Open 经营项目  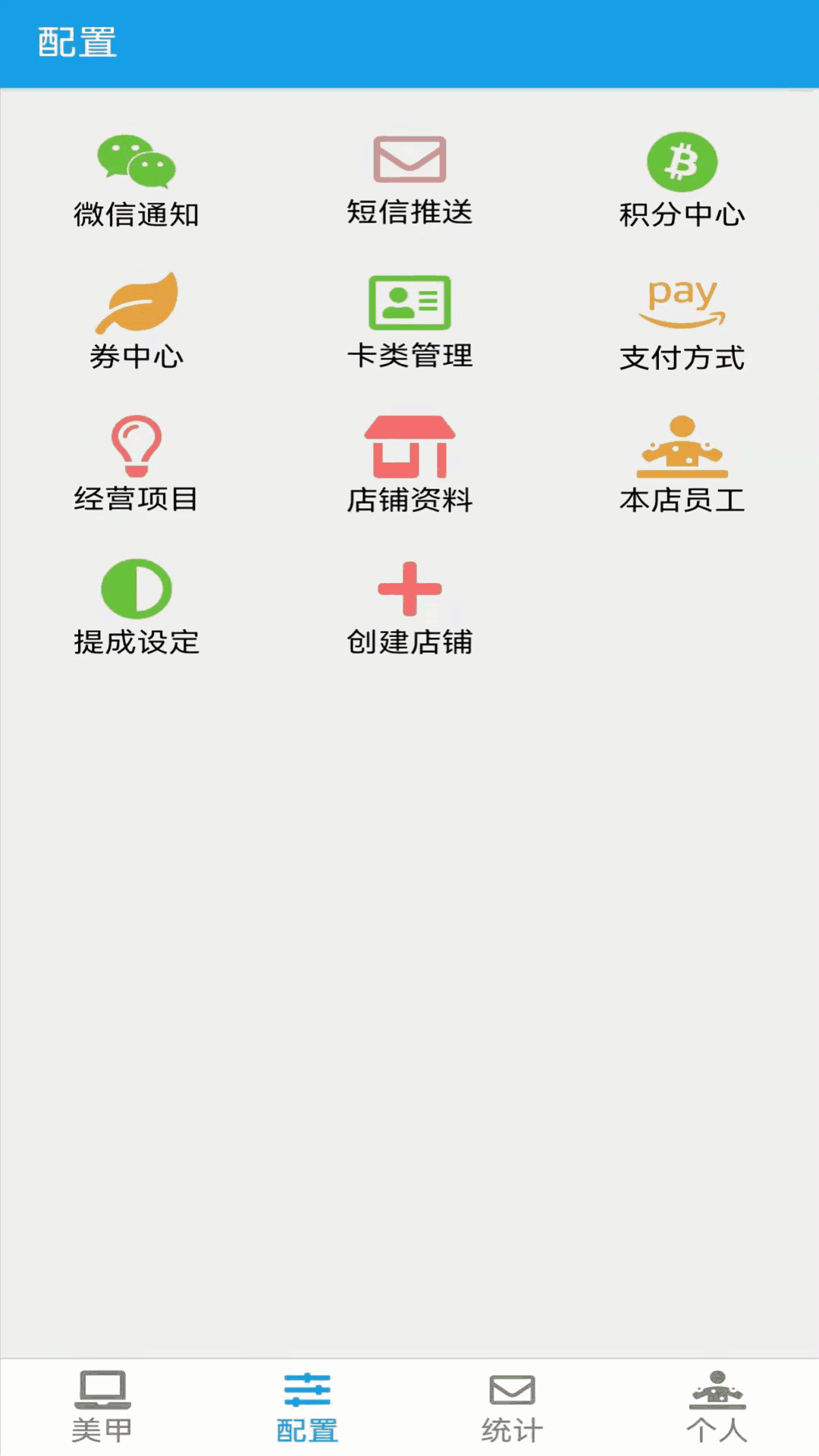(136, 464)
